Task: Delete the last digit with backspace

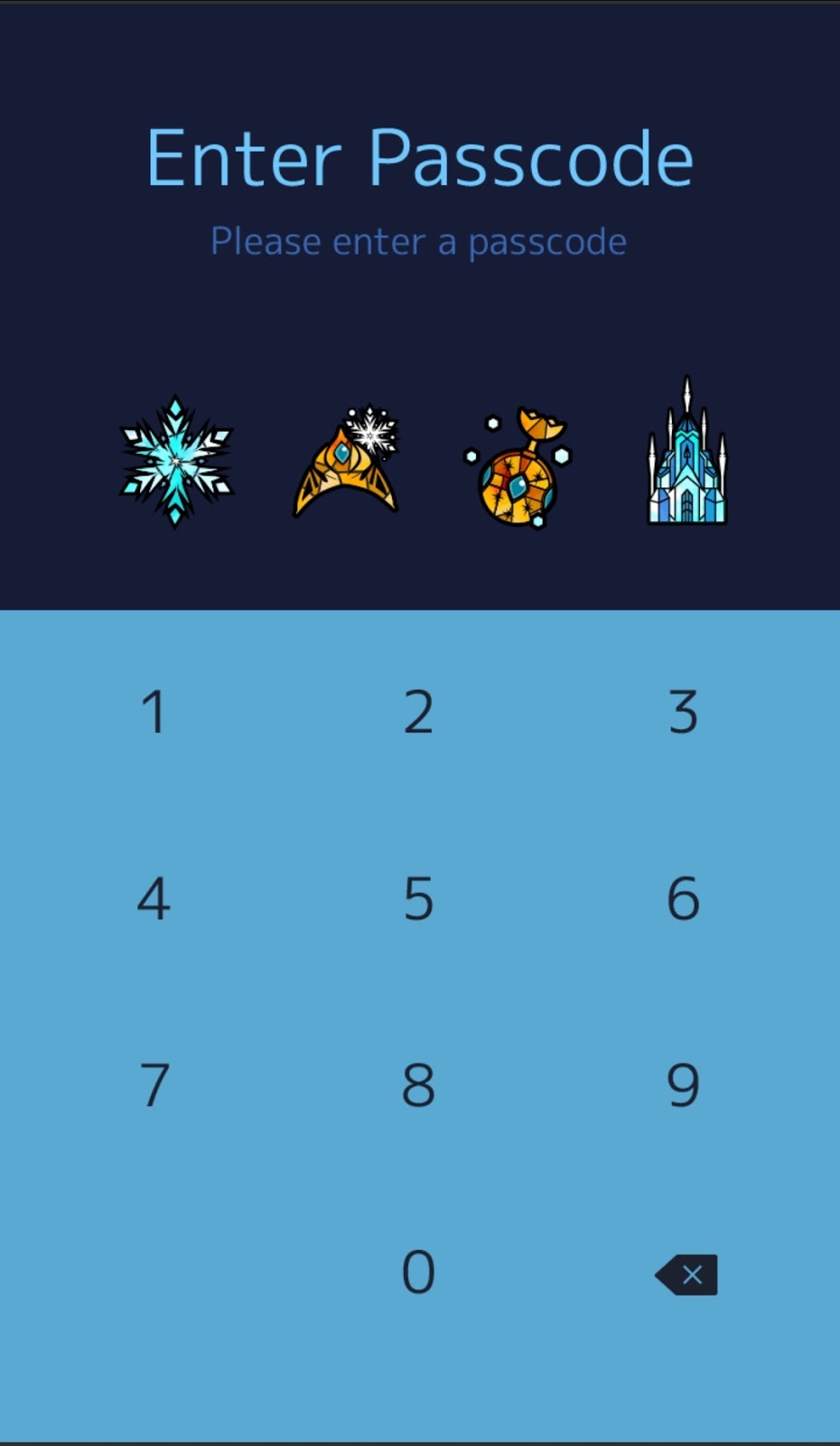Action: [686, 1274]
